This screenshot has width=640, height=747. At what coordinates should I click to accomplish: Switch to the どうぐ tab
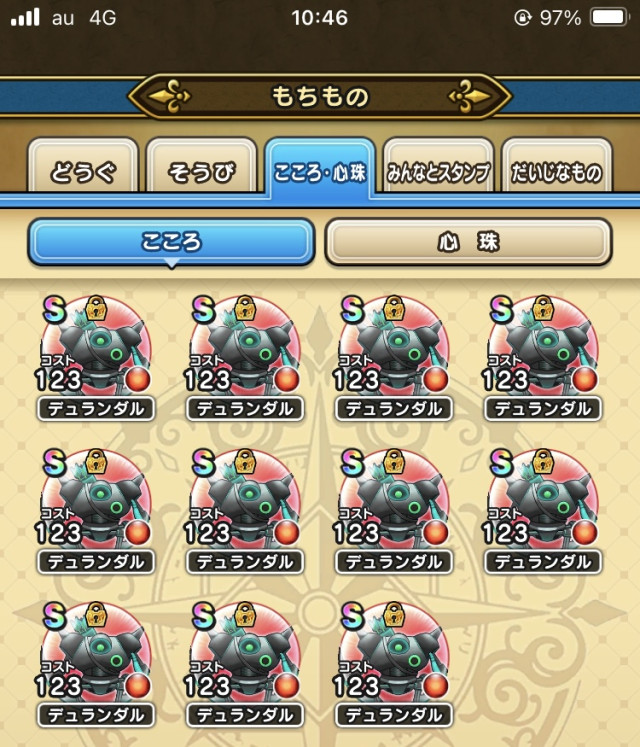click(x=83, y=171)
